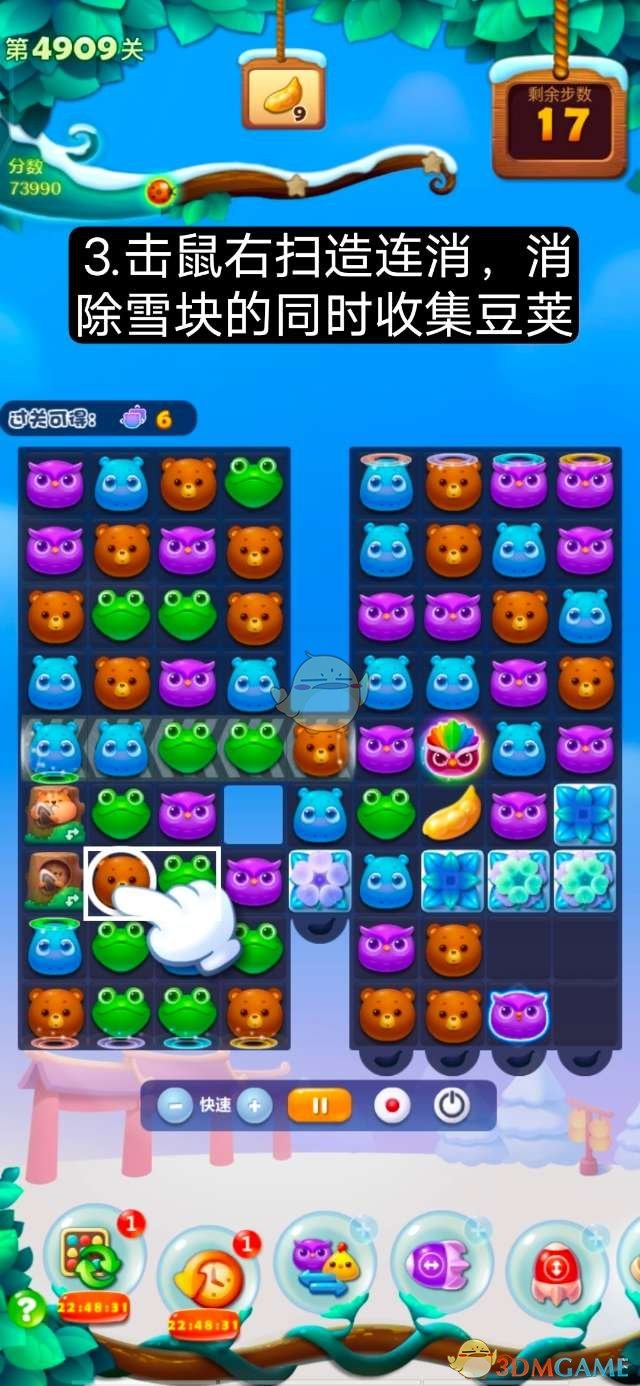Tap the power button to exit

coord(452,1106)
